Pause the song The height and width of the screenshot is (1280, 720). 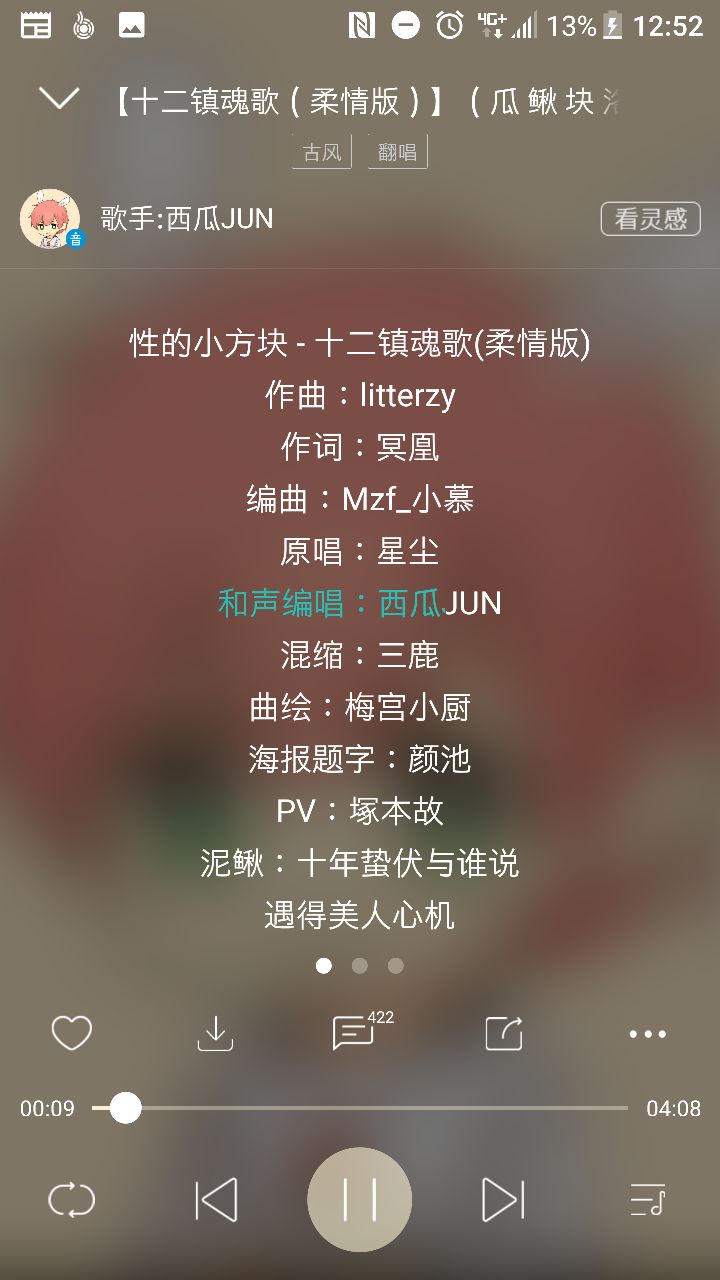click(x=359, y=1199)
